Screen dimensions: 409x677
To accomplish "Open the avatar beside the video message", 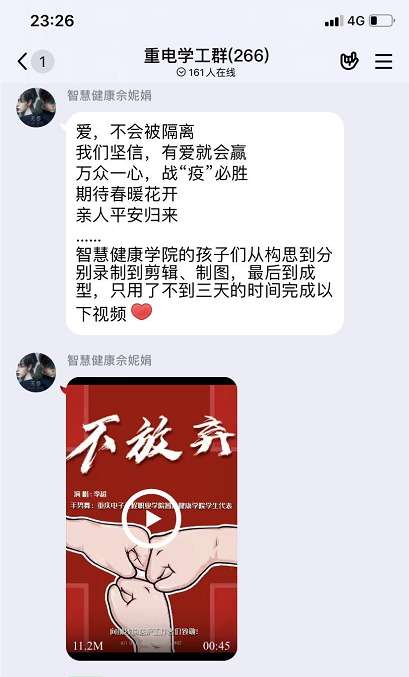I will tap(36, 373).
